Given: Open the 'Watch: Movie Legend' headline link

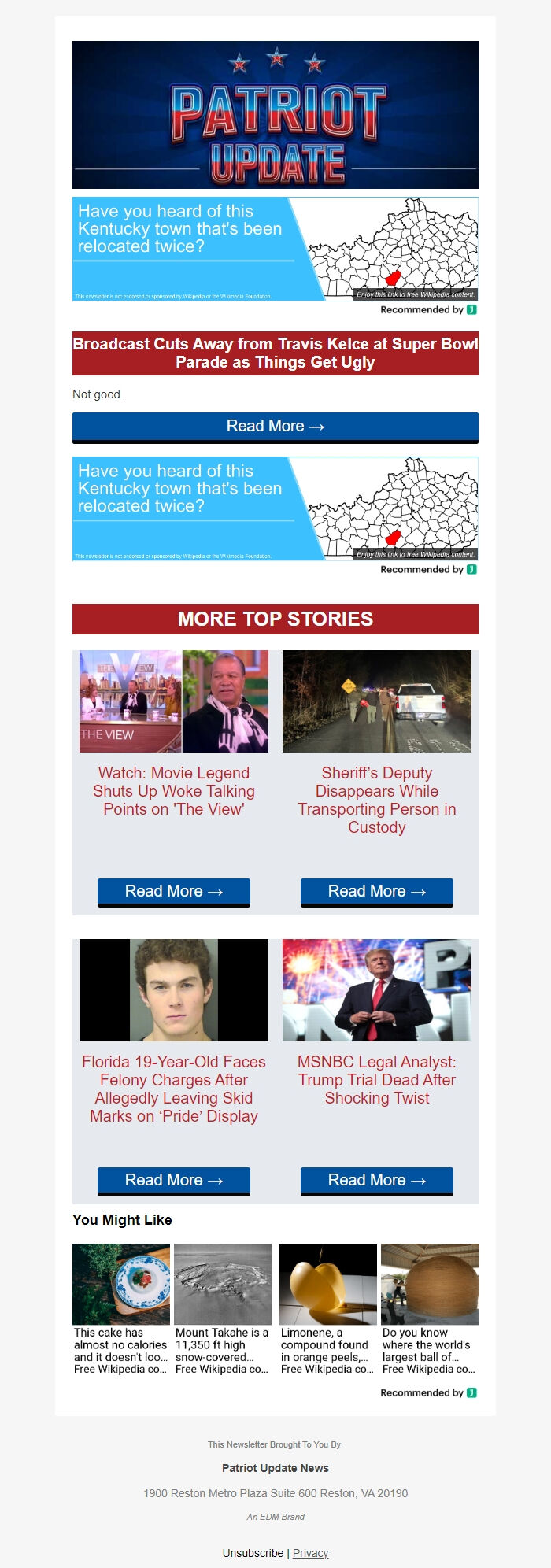Looking at the screenshot, I should click(173, 791).
